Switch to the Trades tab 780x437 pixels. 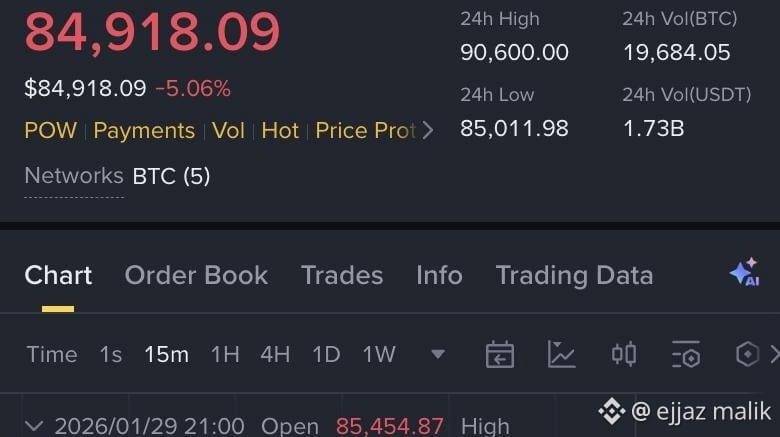(342, 275)
